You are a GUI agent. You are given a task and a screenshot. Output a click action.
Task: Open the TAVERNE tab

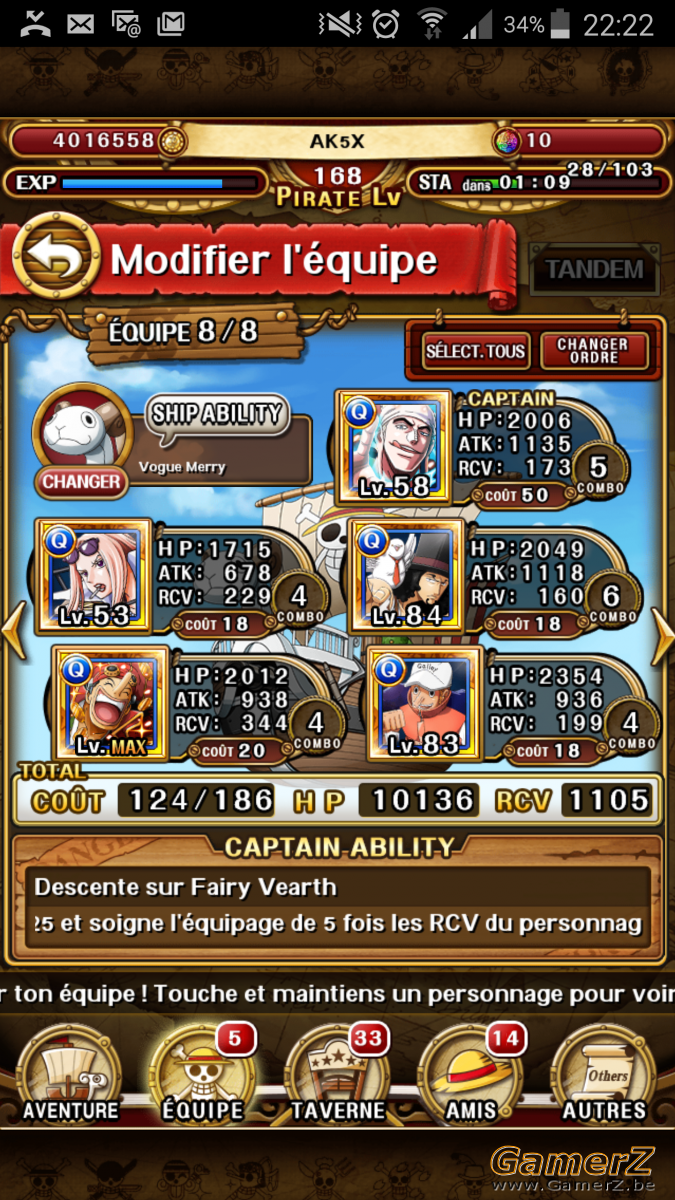click(x=337, y=1074)
